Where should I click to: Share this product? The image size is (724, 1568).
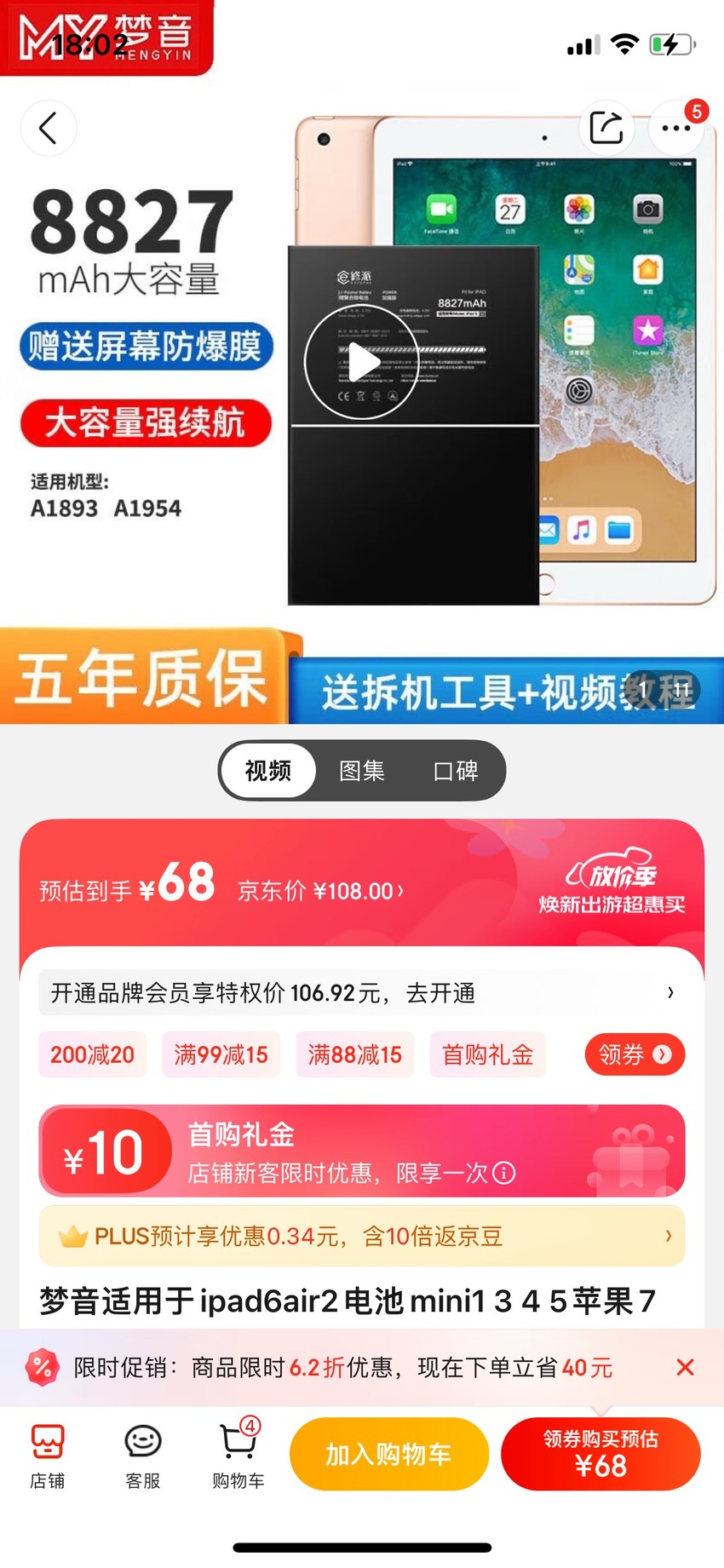pos(606,129)
